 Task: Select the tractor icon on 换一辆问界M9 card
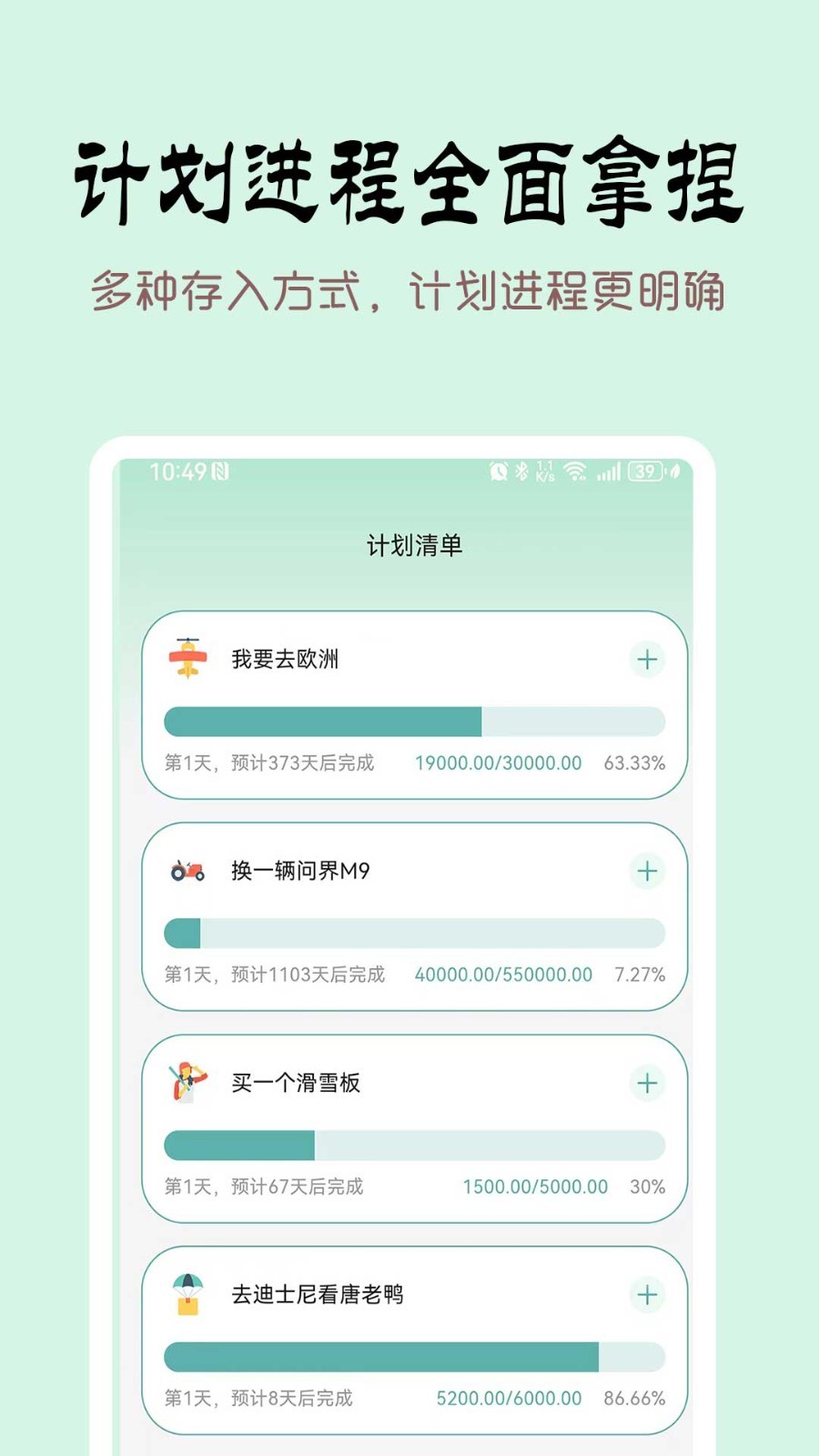click(185, 870)
